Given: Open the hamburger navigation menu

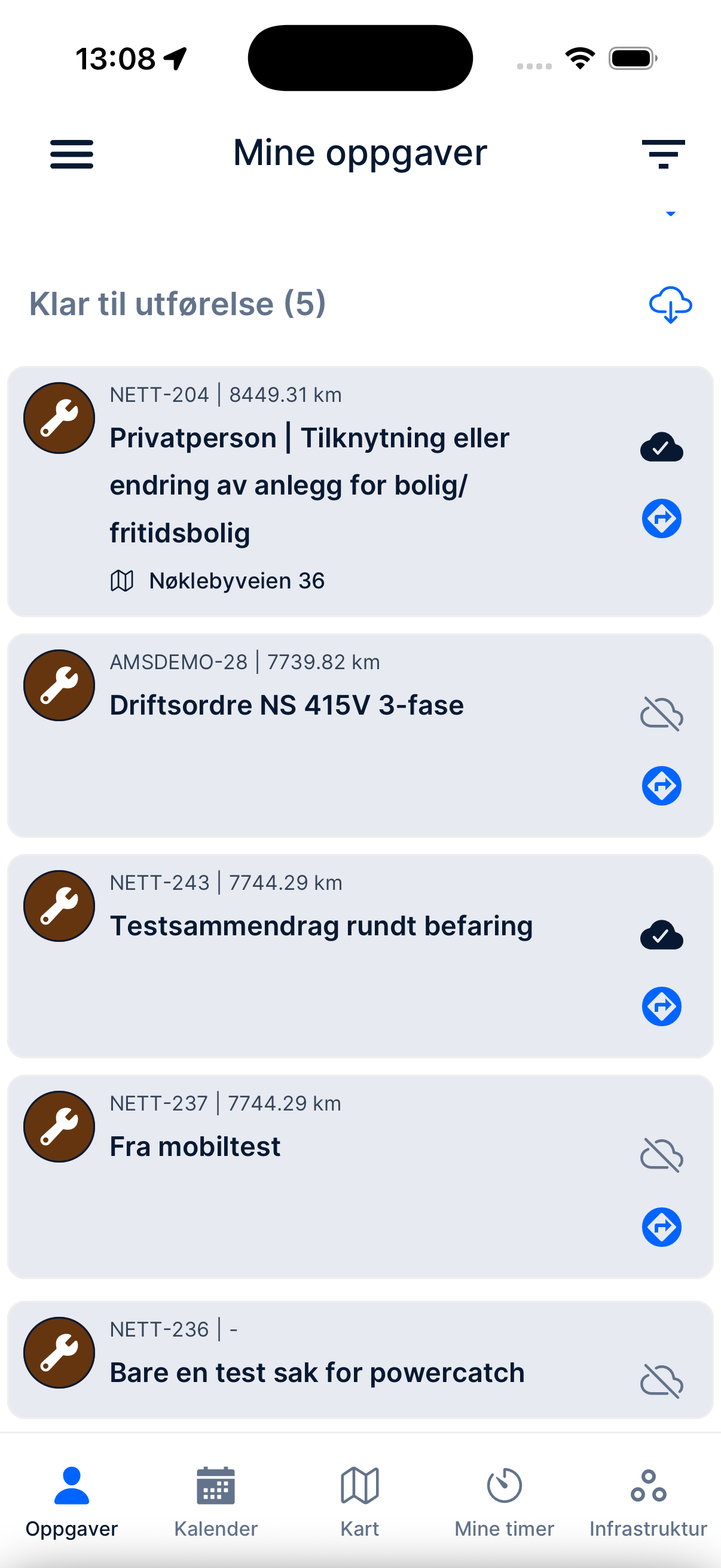Looking at the screenshot, I should (x=71, y=153).
